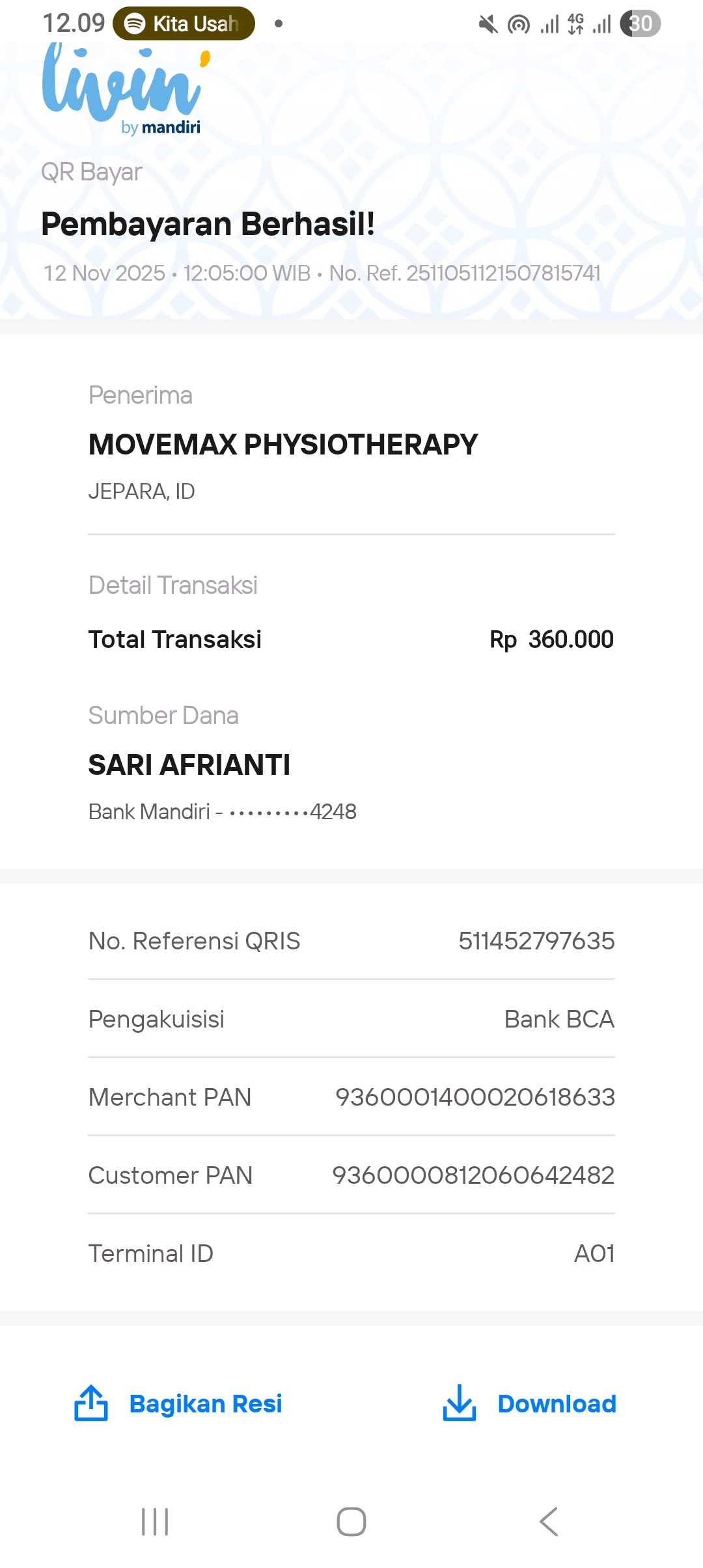The height and width of the screenshot is (1568, 703).
Task: Open recent apps from navigation bar
Action: pos(155,1522)
